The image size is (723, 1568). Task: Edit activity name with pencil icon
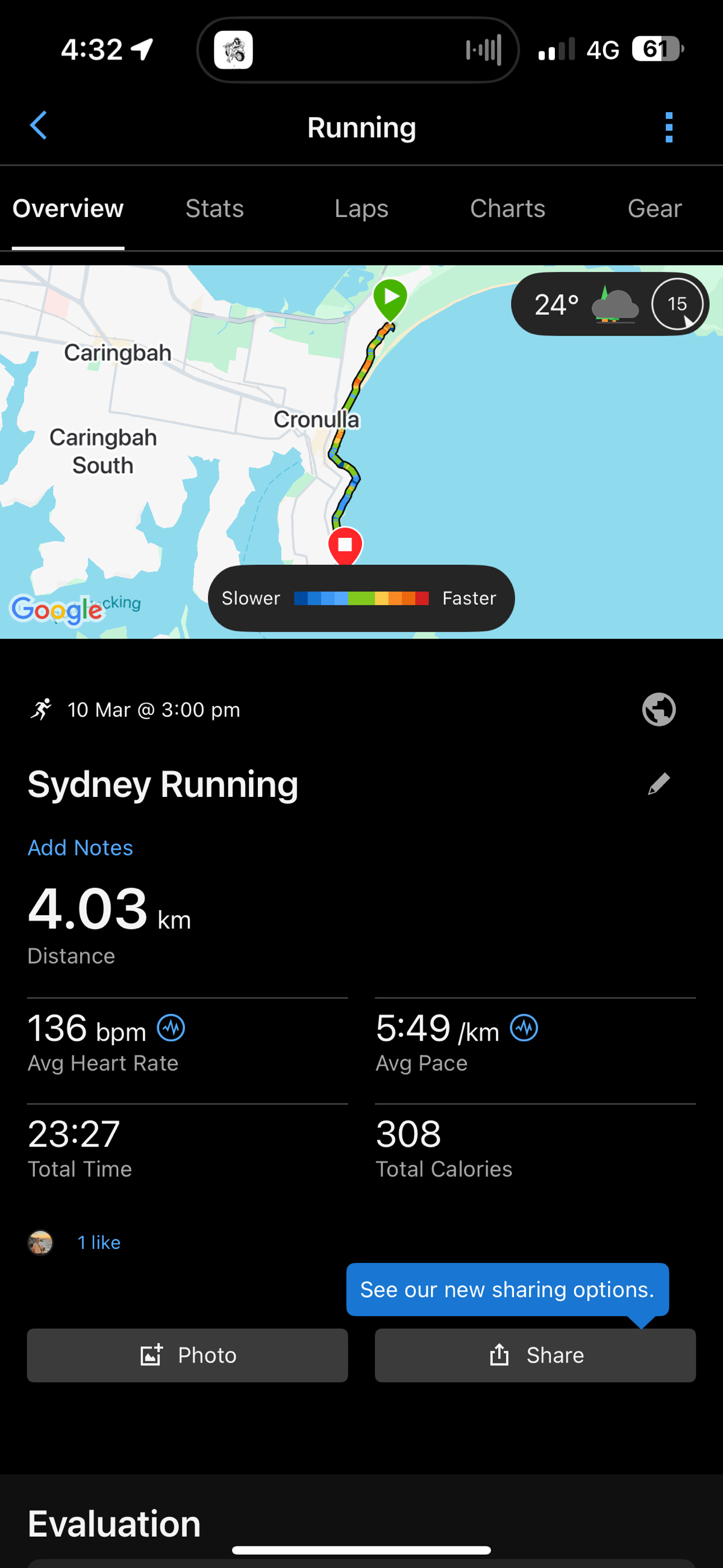(x=659, y=784)
